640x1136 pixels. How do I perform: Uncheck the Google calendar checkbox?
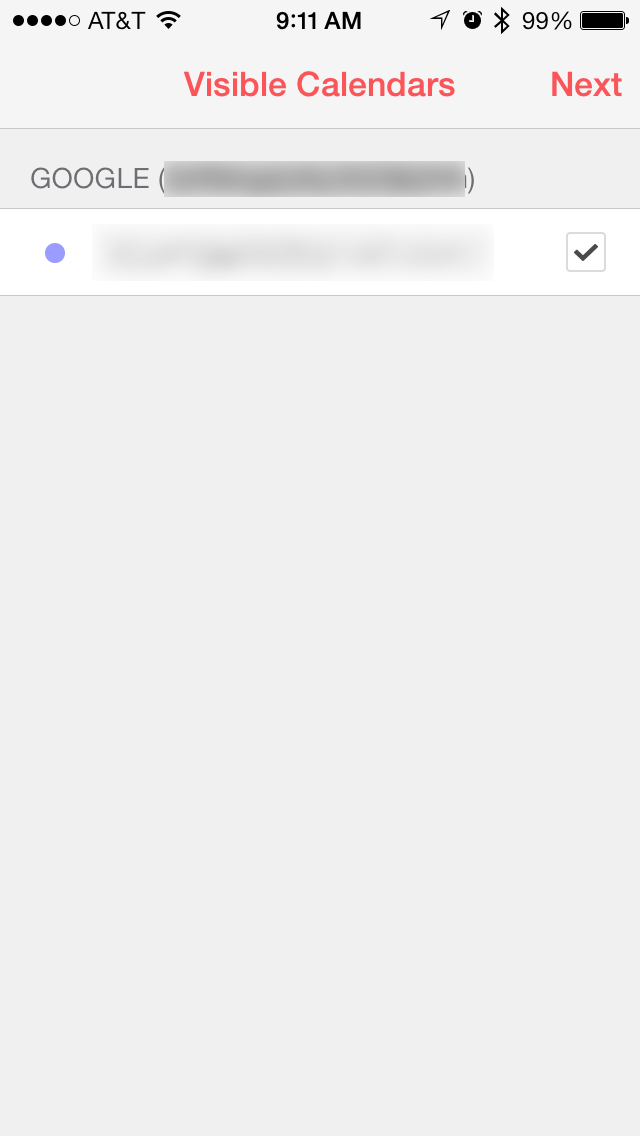pyautogui.click(x=585, y=252)
